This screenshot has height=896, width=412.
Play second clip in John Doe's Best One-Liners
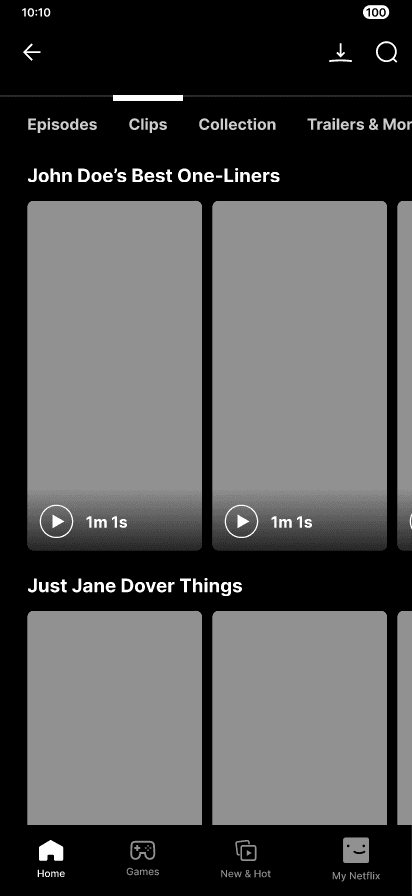(x=242, y=522)
